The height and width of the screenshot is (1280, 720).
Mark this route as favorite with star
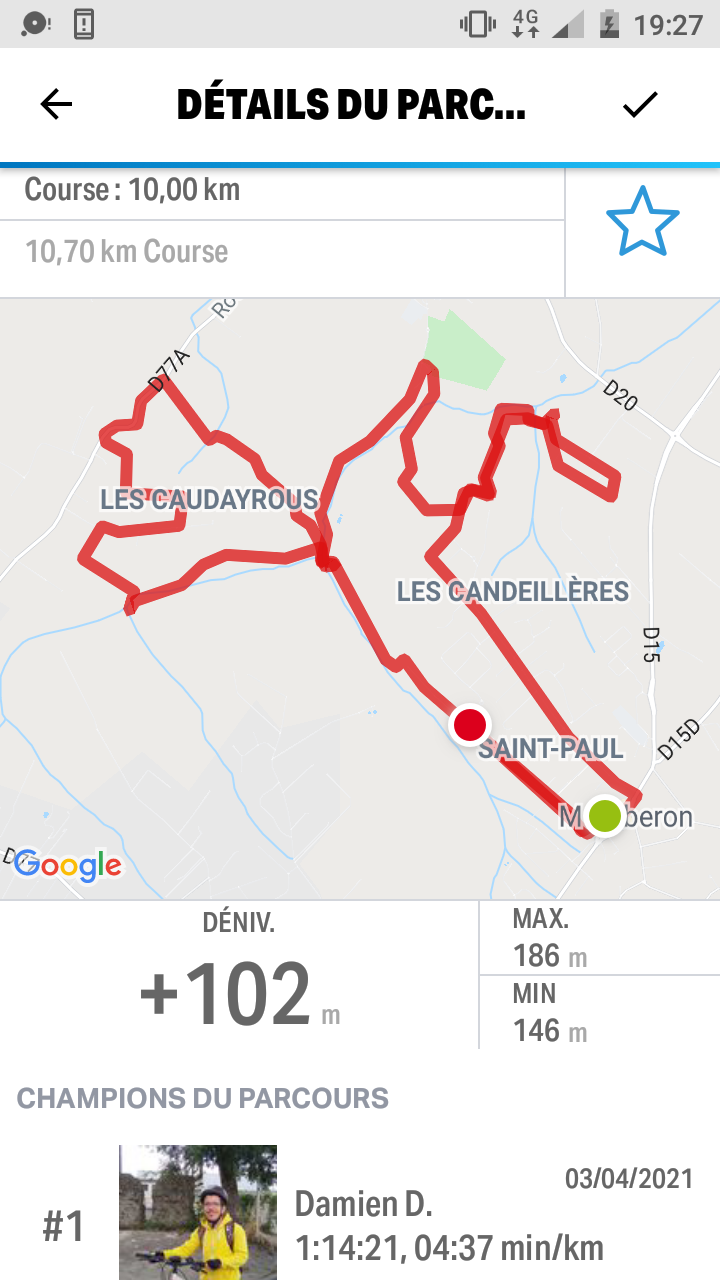[642, 221]
